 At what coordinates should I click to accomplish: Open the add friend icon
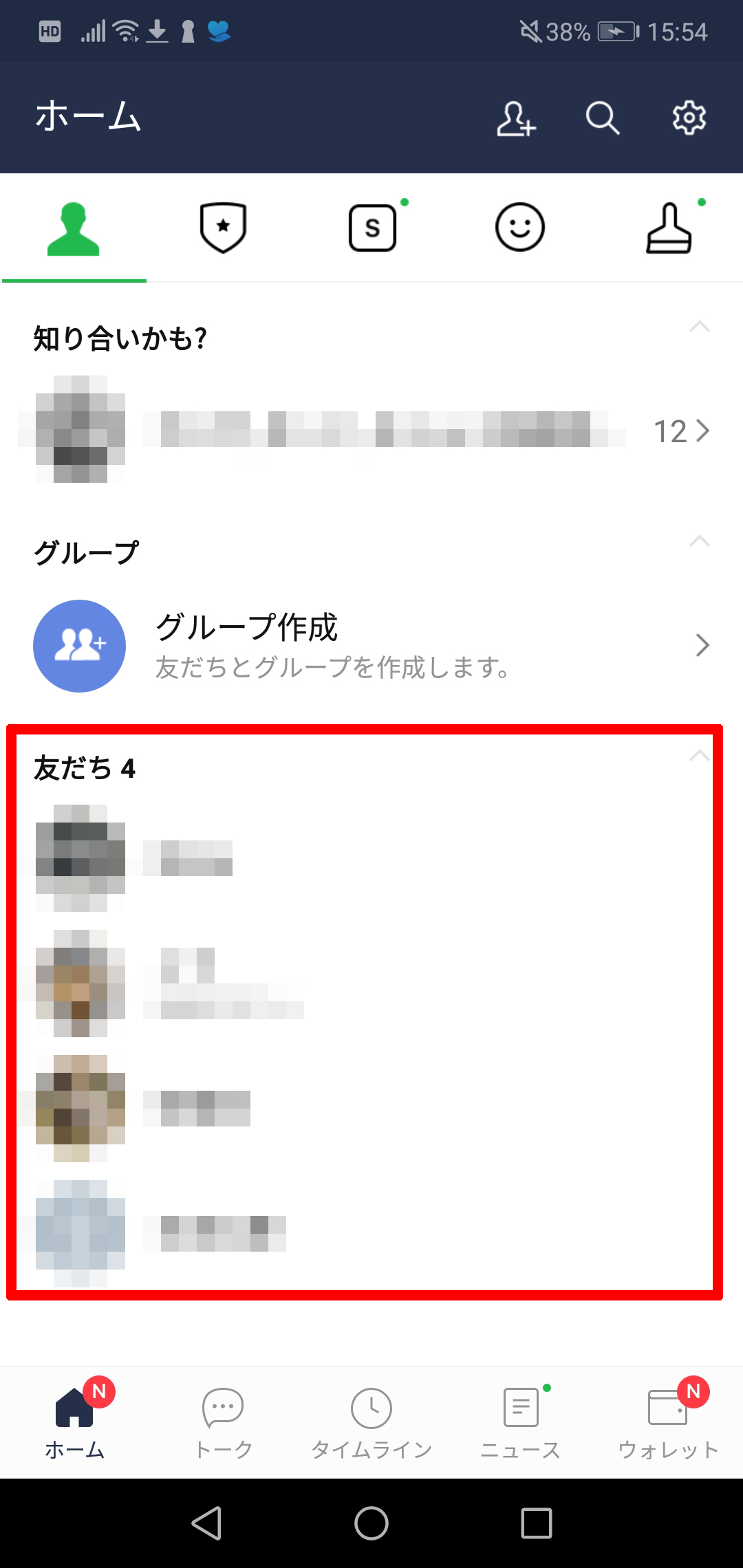[516, 118]
